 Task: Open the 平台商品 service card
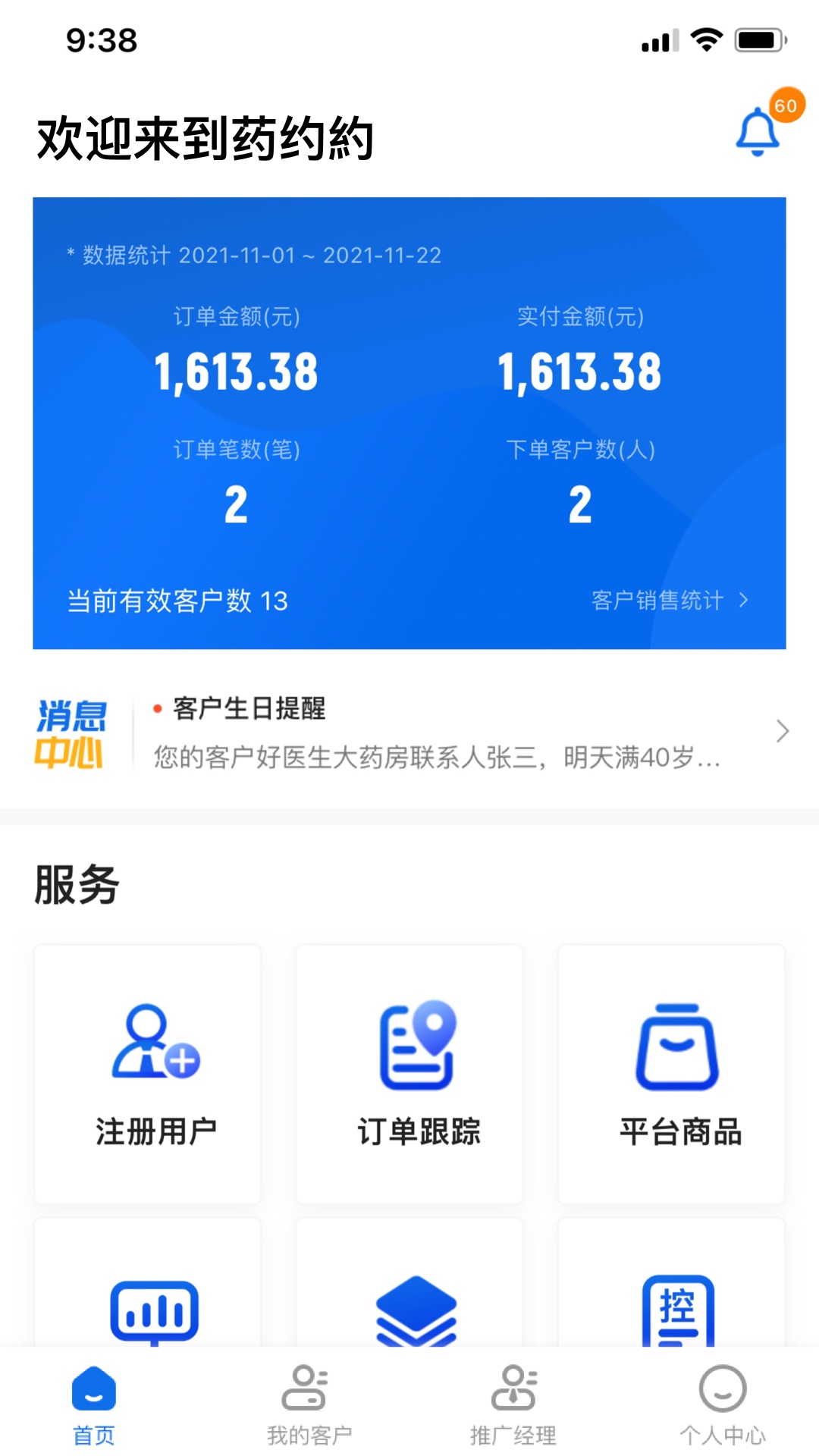pos(672,1074)
